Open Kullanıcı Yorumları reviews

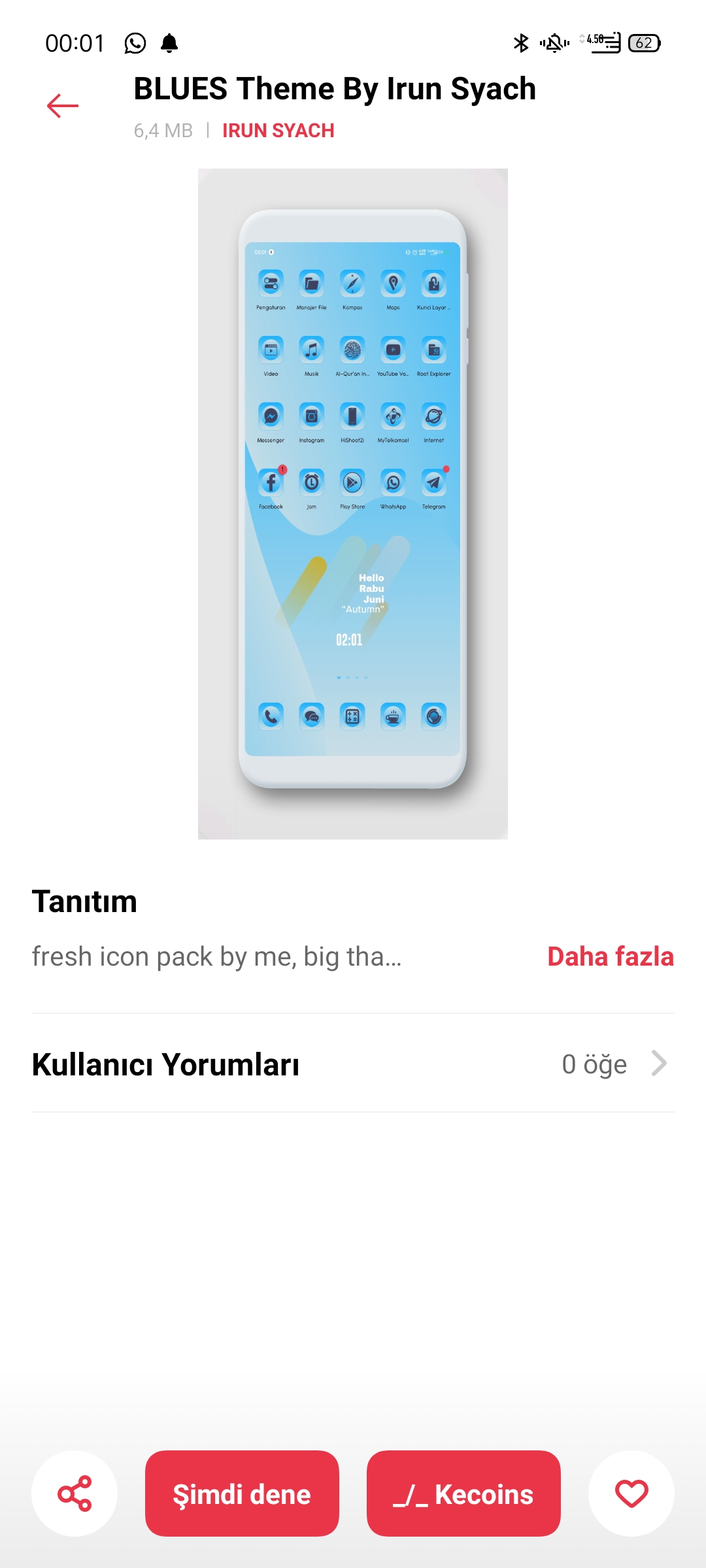click(353, 1064)
